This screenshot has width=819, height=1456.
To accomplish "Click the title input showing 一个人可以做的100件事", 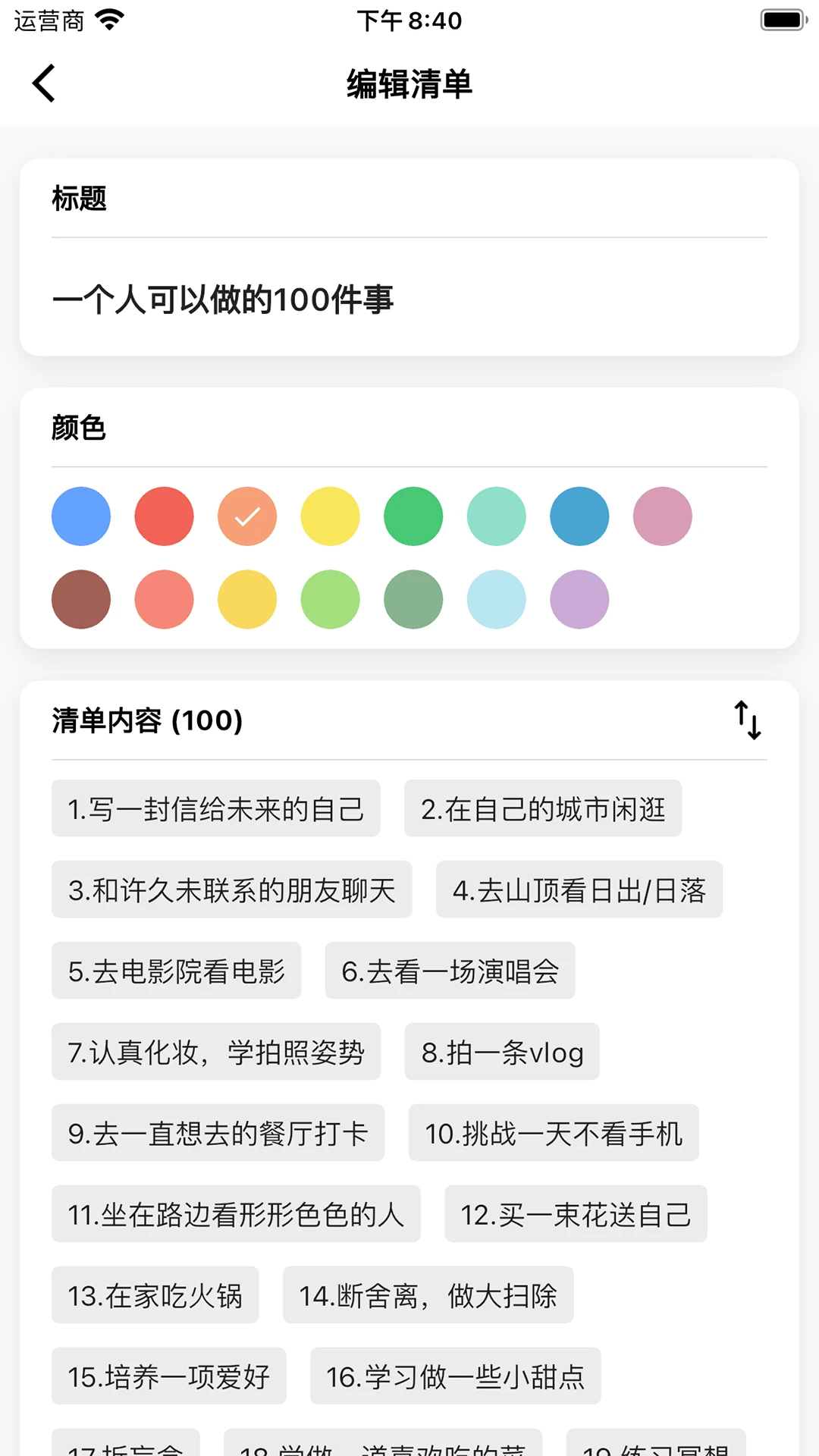I will click(x=224, y=299).
